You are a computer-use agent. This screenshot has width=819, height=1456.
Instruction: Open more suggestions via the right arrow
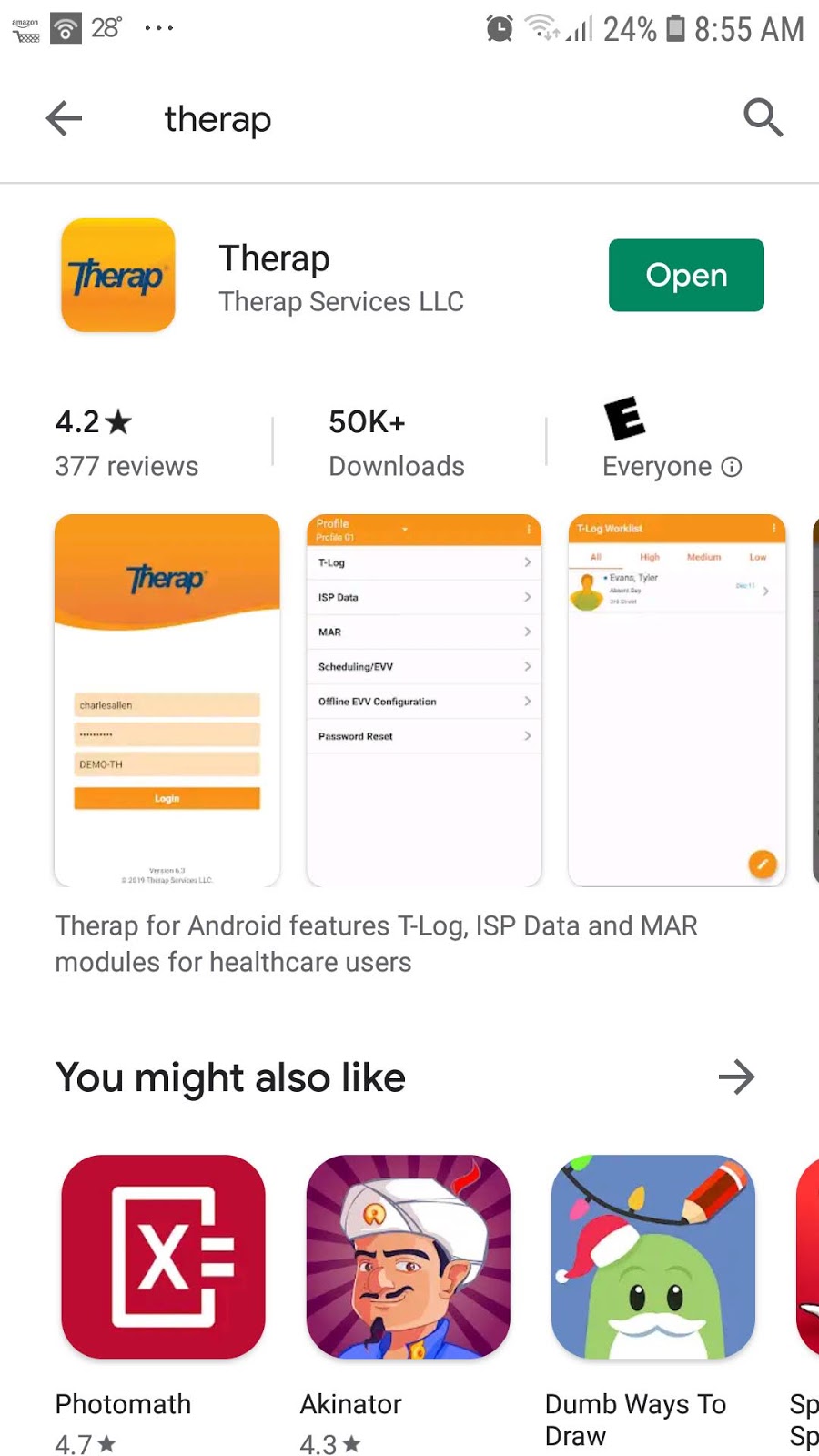tap(737, 1077)
